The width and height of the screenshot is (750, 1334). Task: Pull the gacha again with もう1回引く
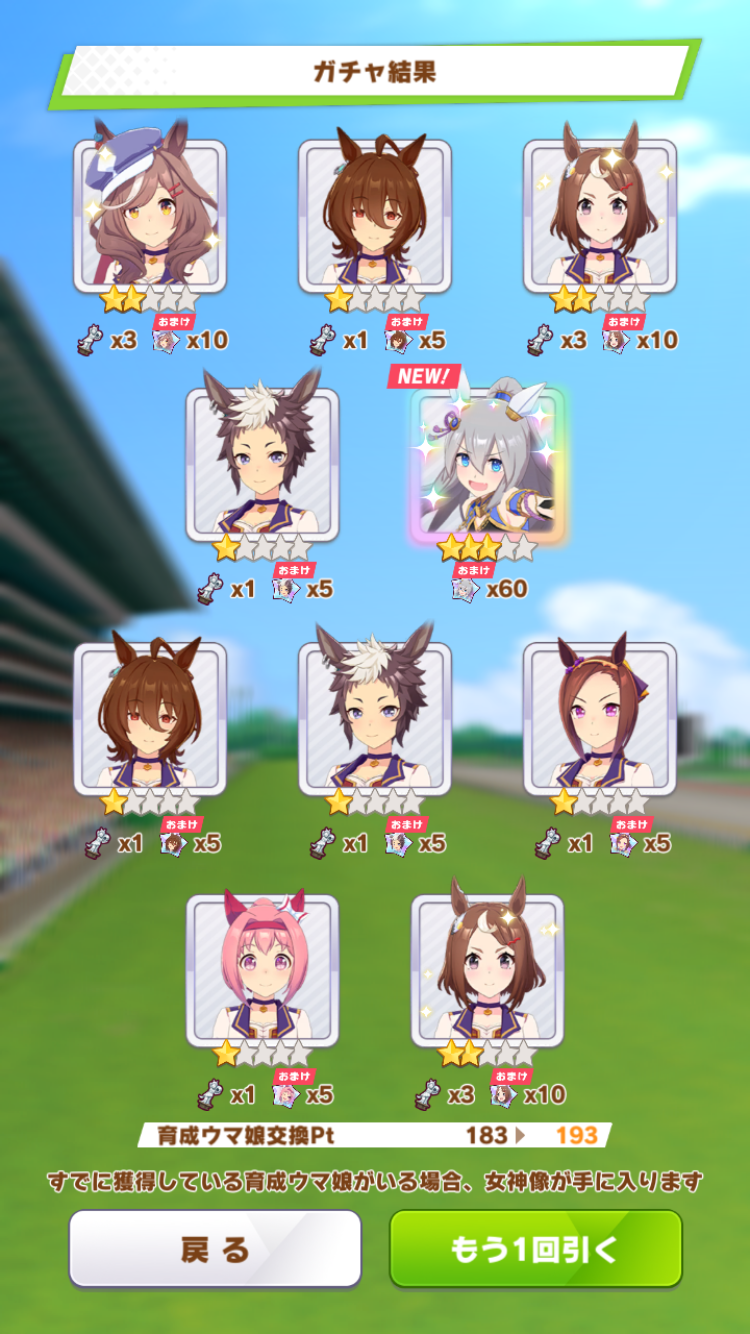(535, 1248)
